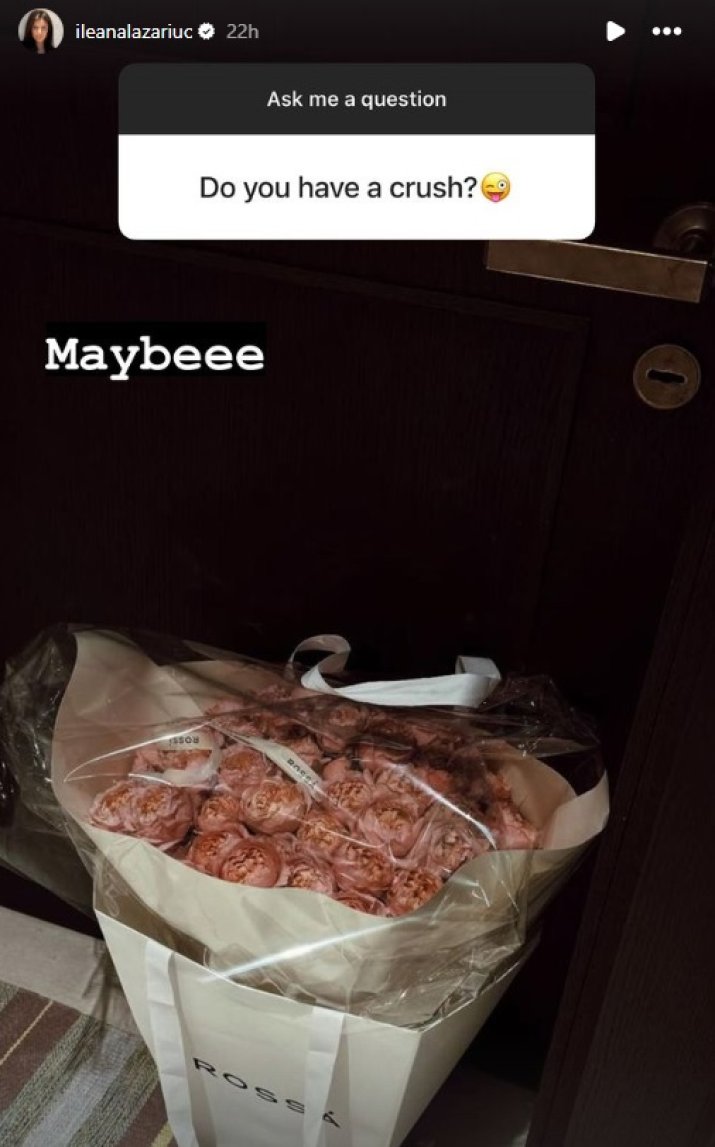Viewport: 715px width, 1147px height.
Task: Open the three-dot more options menu
Action: tap(666, 31)
